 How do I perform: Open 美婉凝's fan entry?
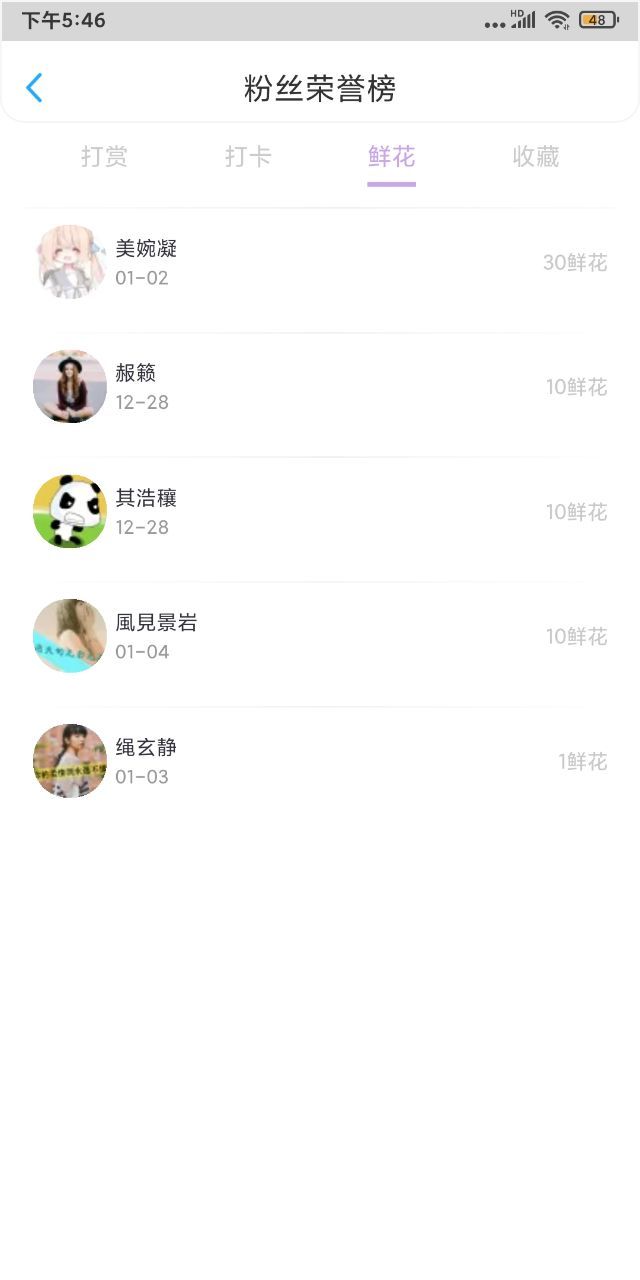point(320,262)
